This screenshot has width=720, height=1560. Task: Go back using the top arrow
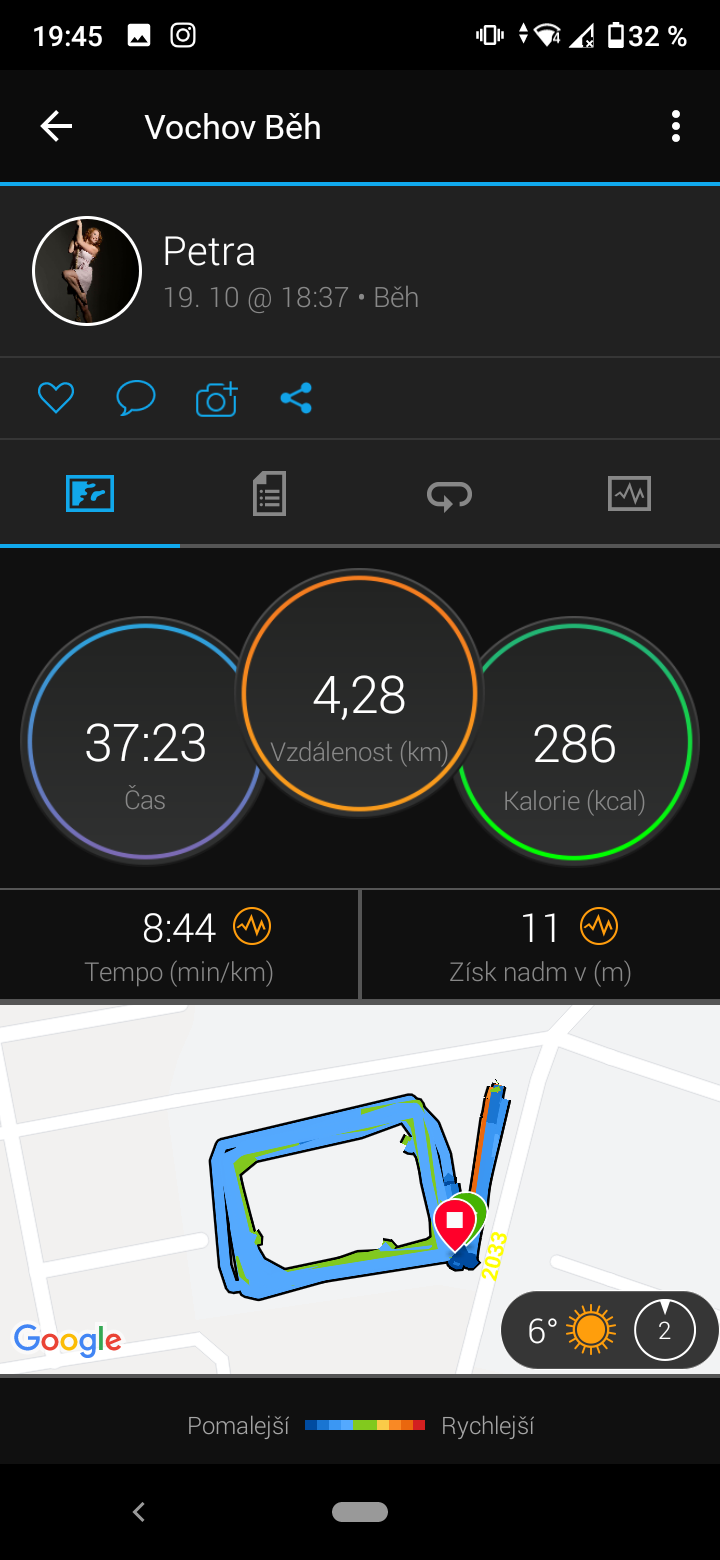click(x=56, y=126)
